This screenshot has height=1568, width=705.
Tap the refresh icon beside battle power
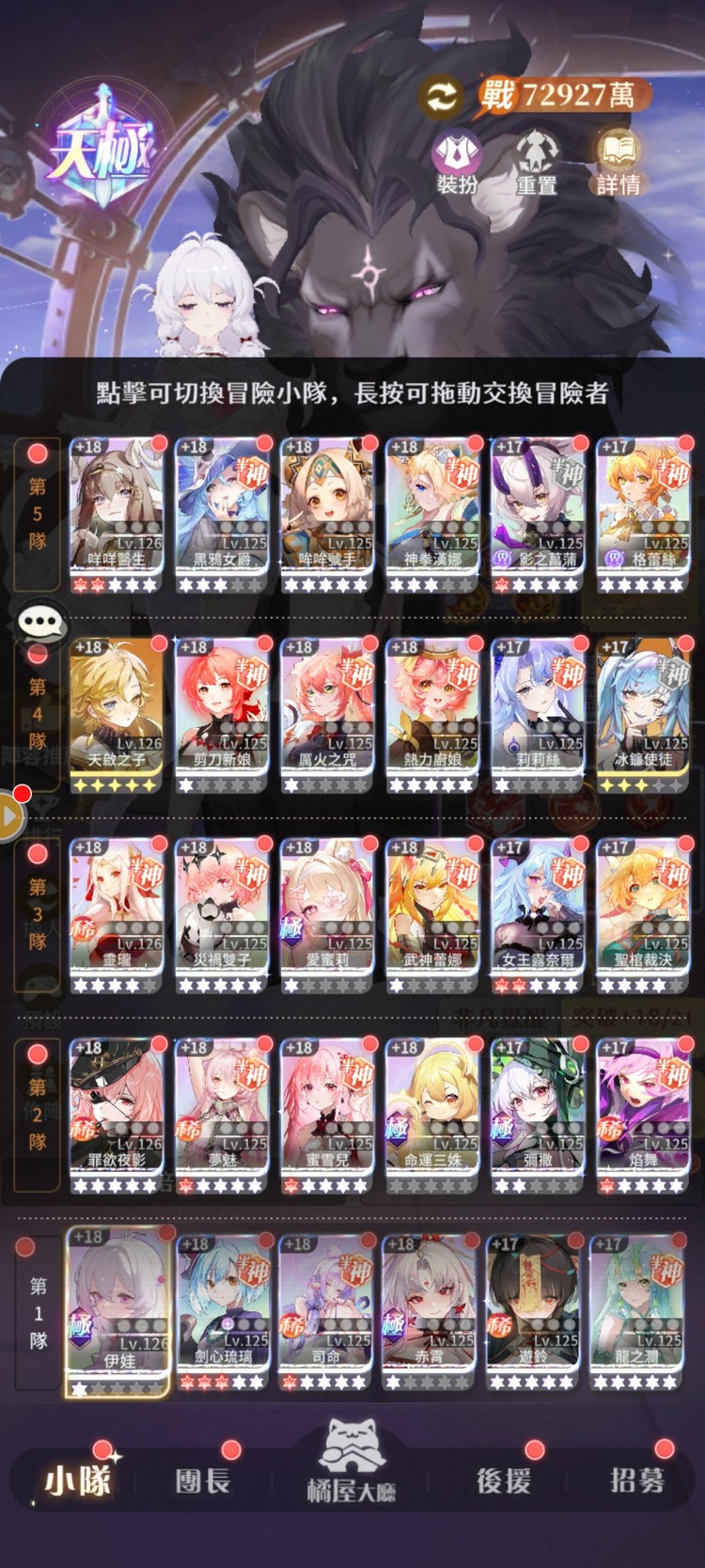tap(441, 96)
